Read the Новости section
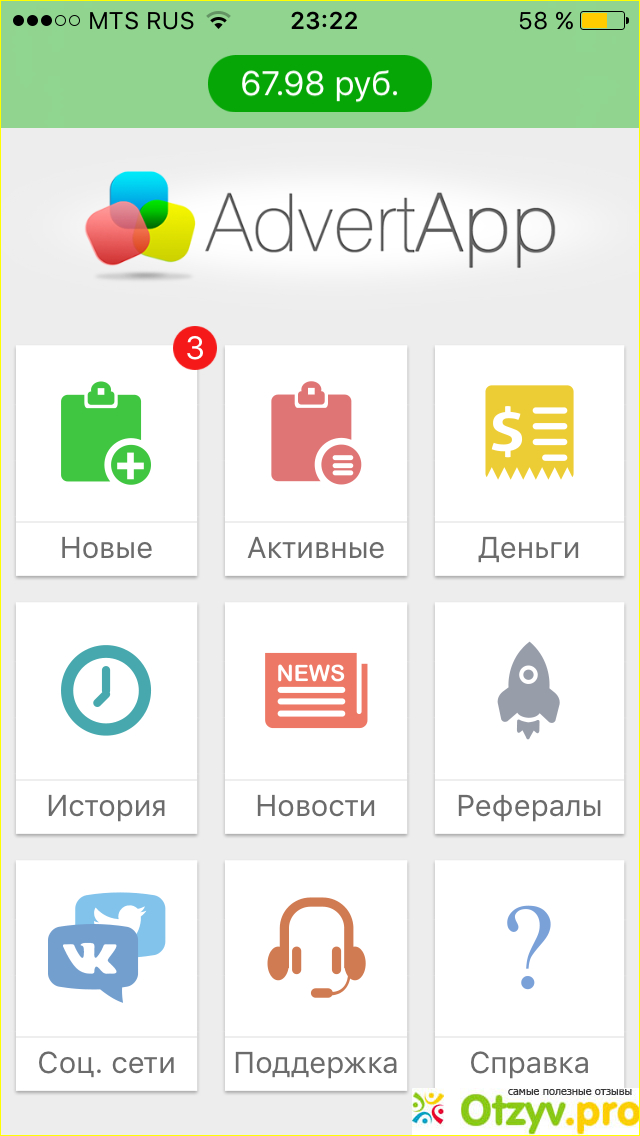The height and width of the screenshot is (1136, 640). [x=316, y=718]
